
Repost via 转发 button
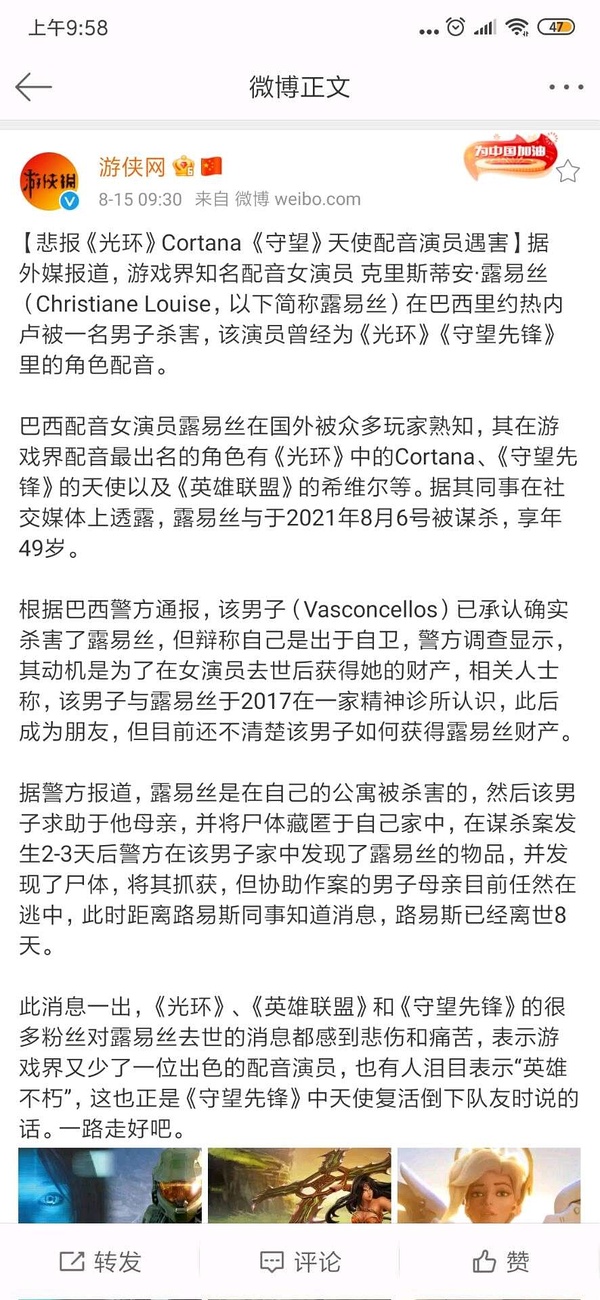point(100,1262)
